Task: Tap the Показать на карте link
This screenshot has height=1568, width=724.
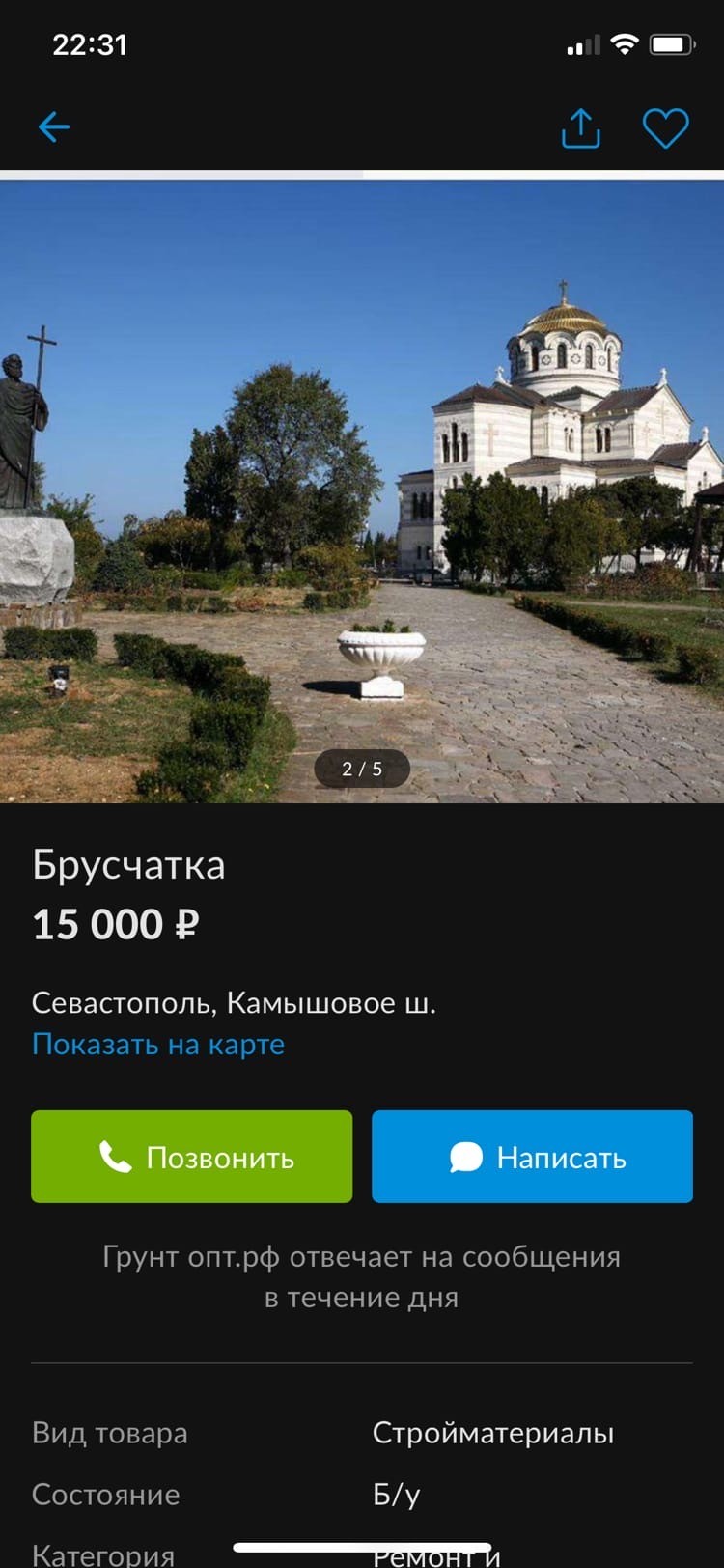Action: pos(158,1045)
